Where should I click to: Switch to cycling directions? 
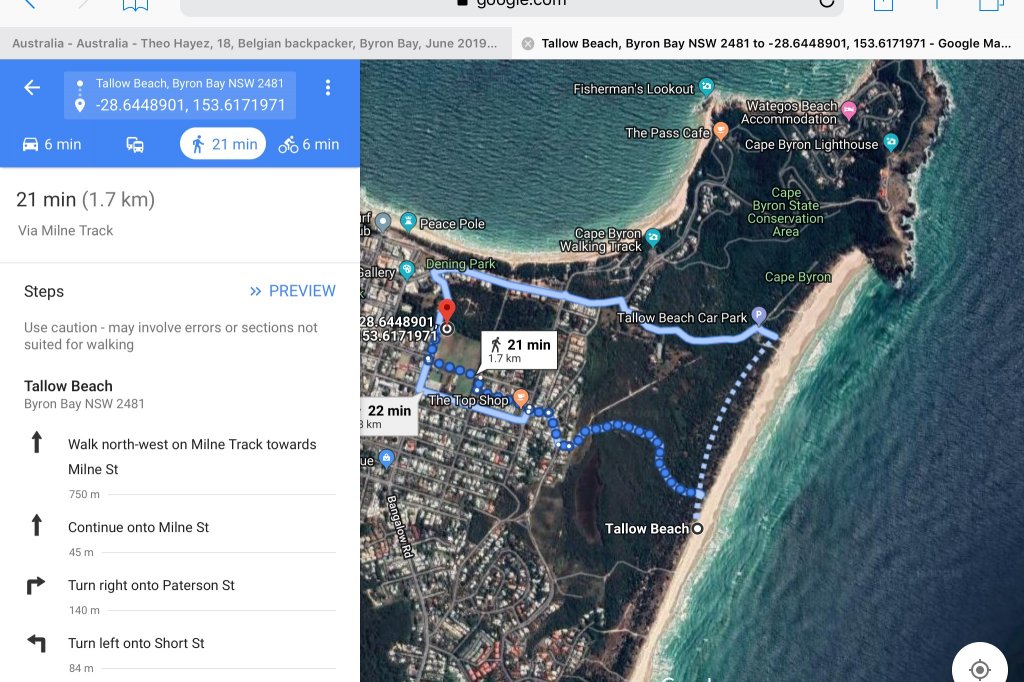pos(309,144)
